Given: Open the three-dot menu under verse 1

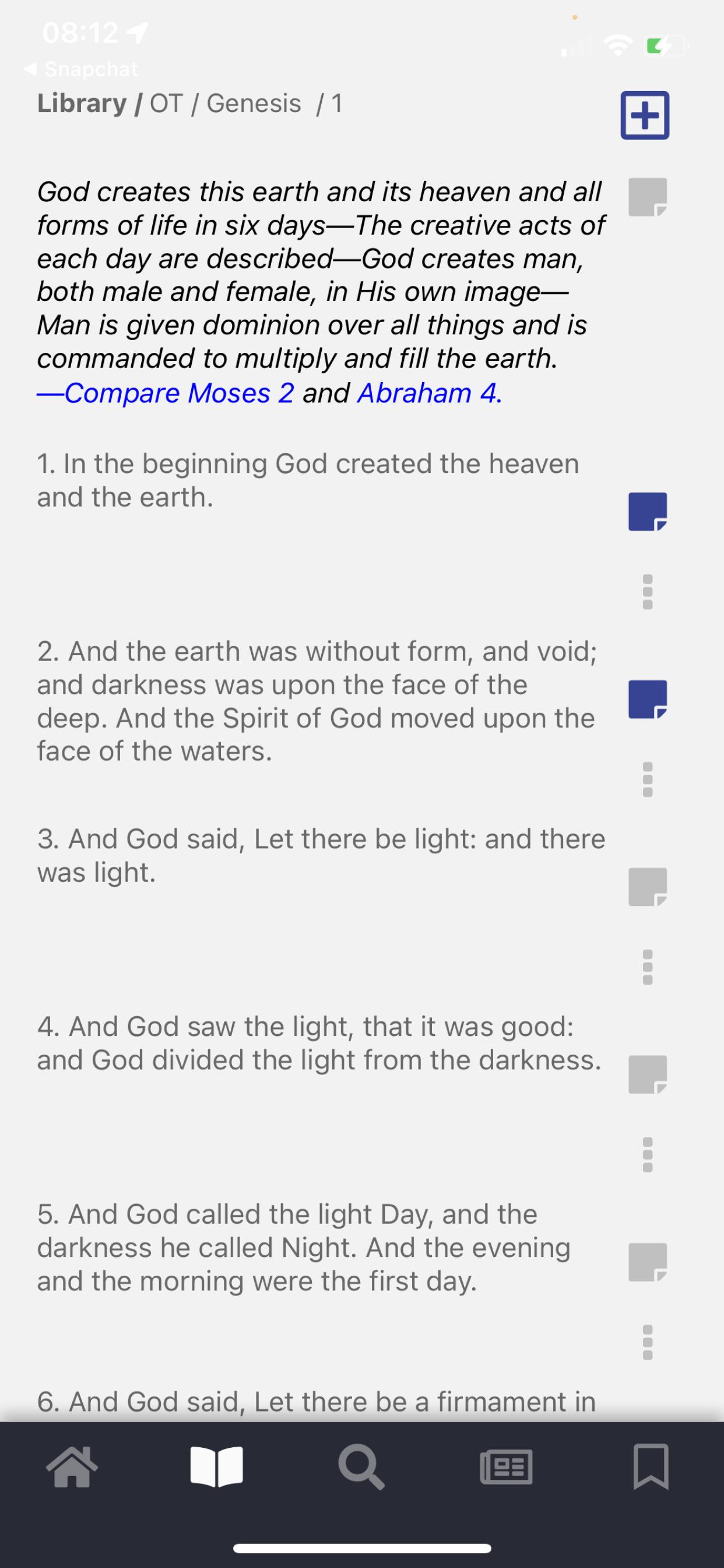Looking at the screenshot, I should coord(647,591).
